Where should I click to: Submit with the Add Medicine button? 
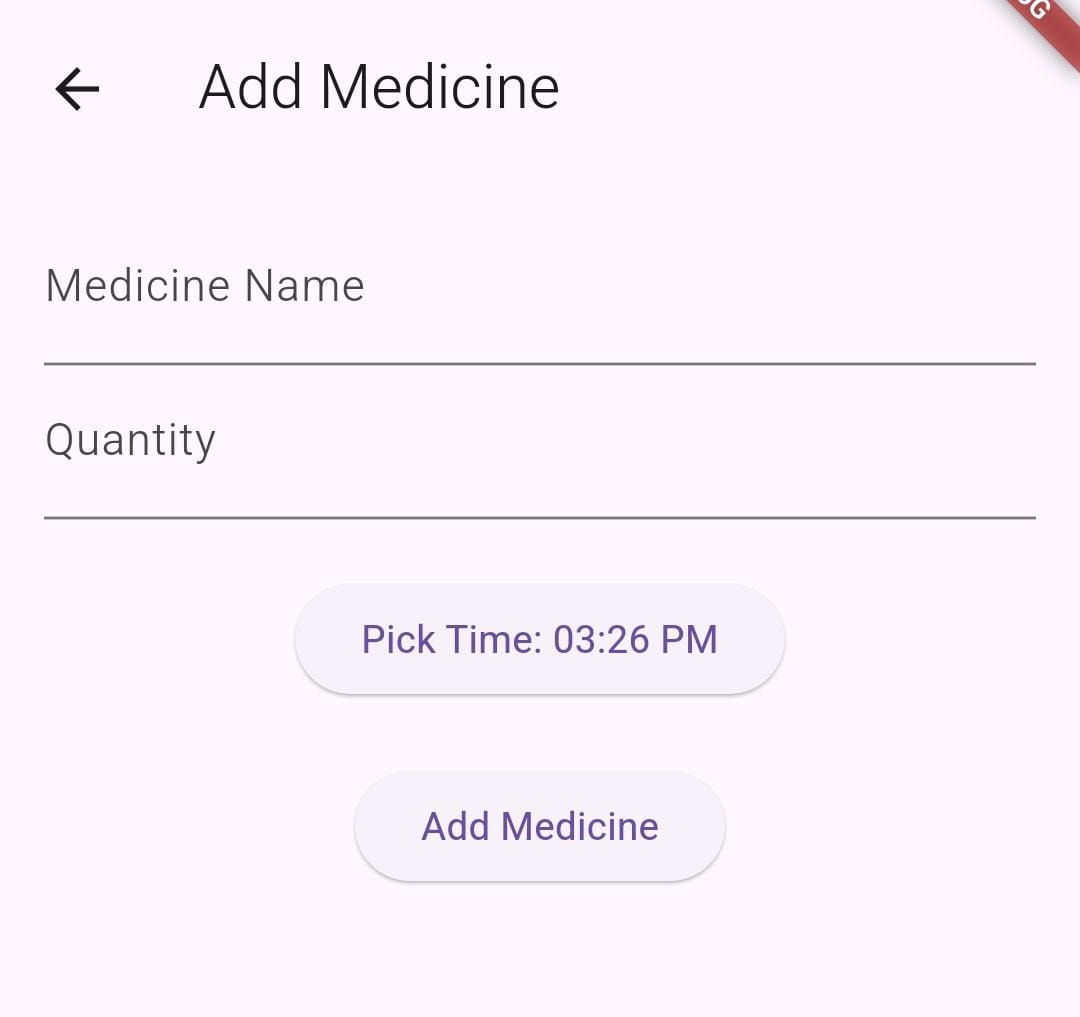click(539, 826)
